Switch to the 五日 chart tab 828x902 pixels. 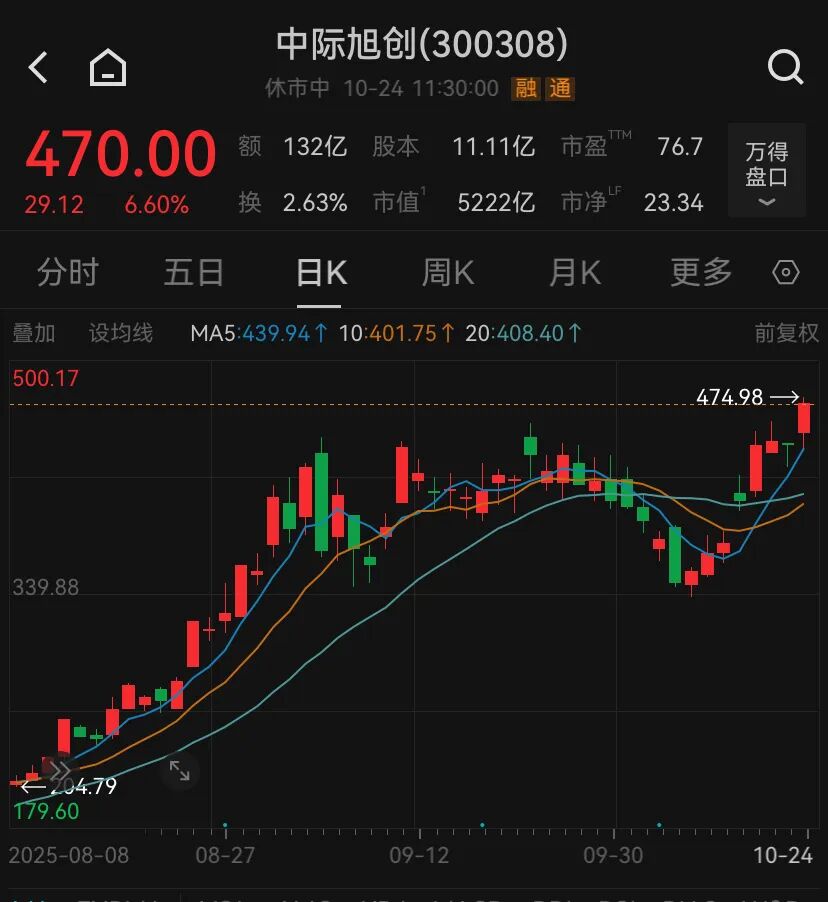194,272
